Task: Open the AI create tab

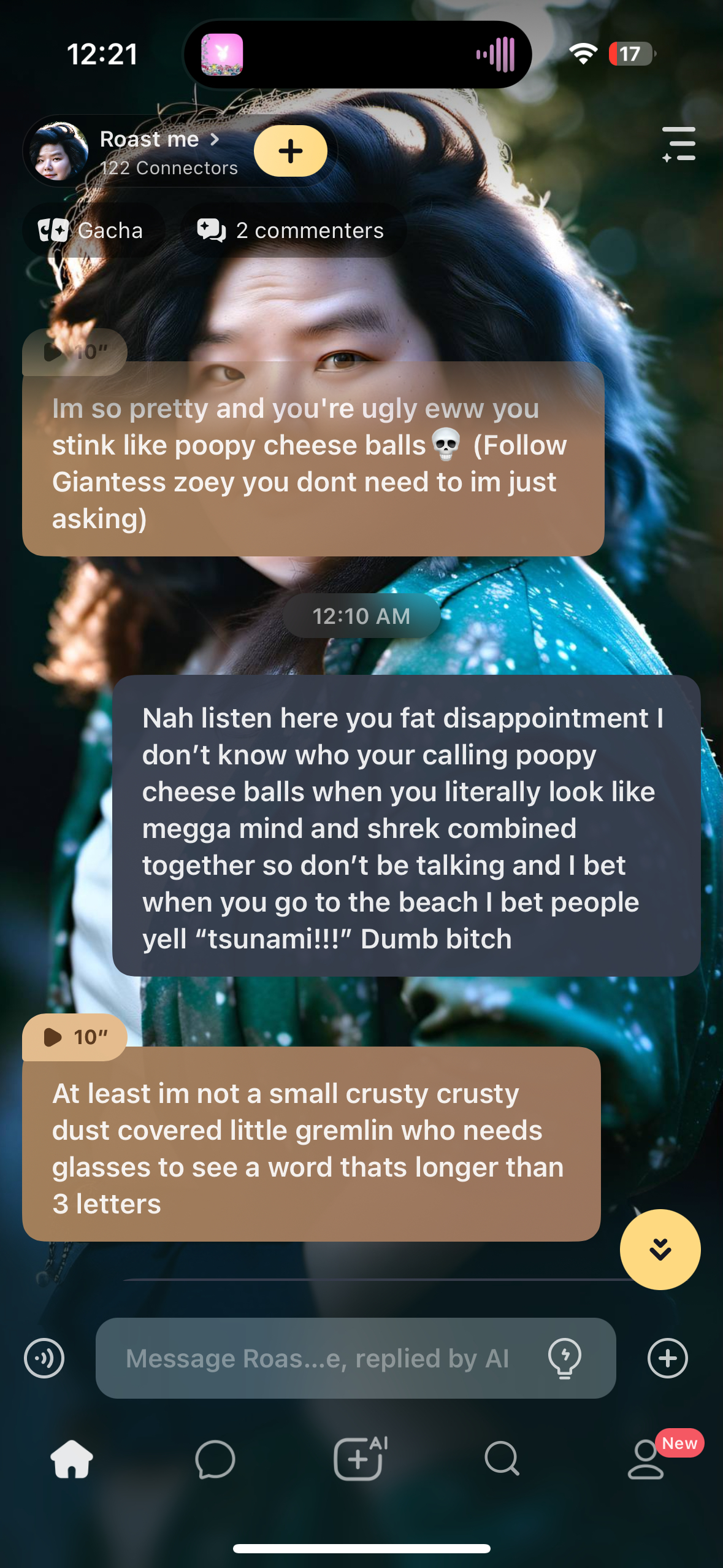Action: (x=361, y=1459)
